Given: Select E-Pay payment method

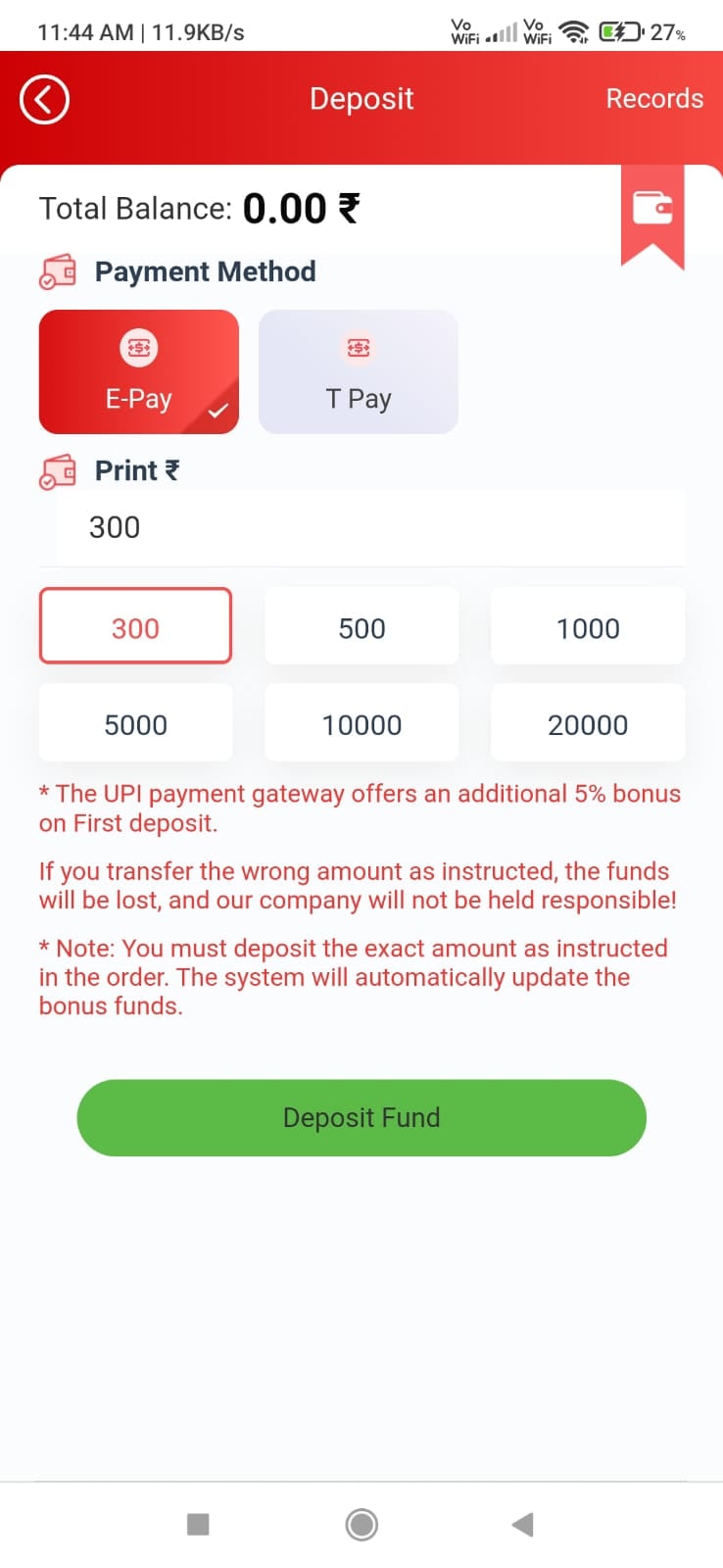Looking at the screenshot, I should pyautogui.click(x=139, y=371).
